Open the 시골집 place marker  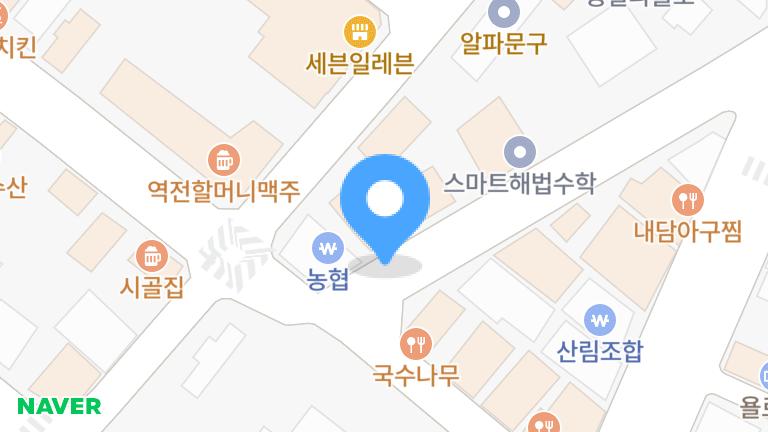149,256
